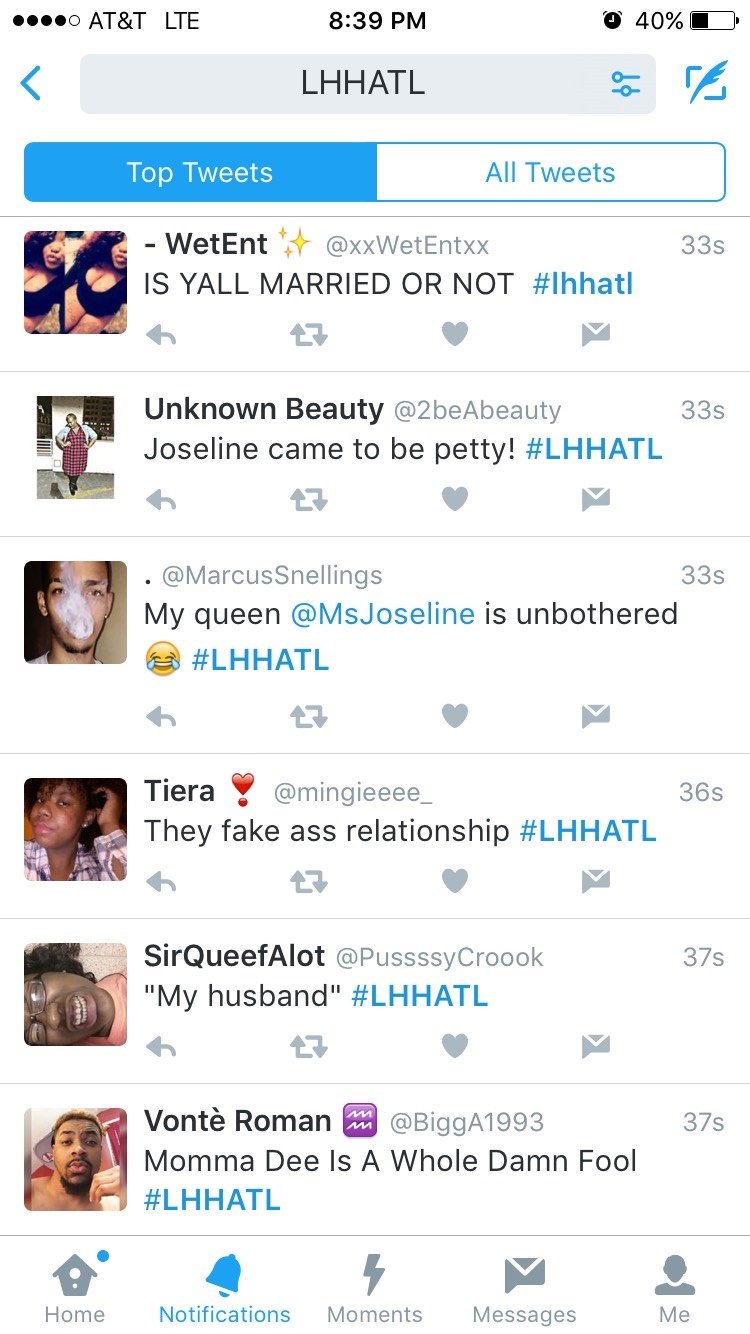Viewport: 750px width, 1334px height.
Task: Reply to Unknown Beauty's tweet
Action: (x=161, y=498)
